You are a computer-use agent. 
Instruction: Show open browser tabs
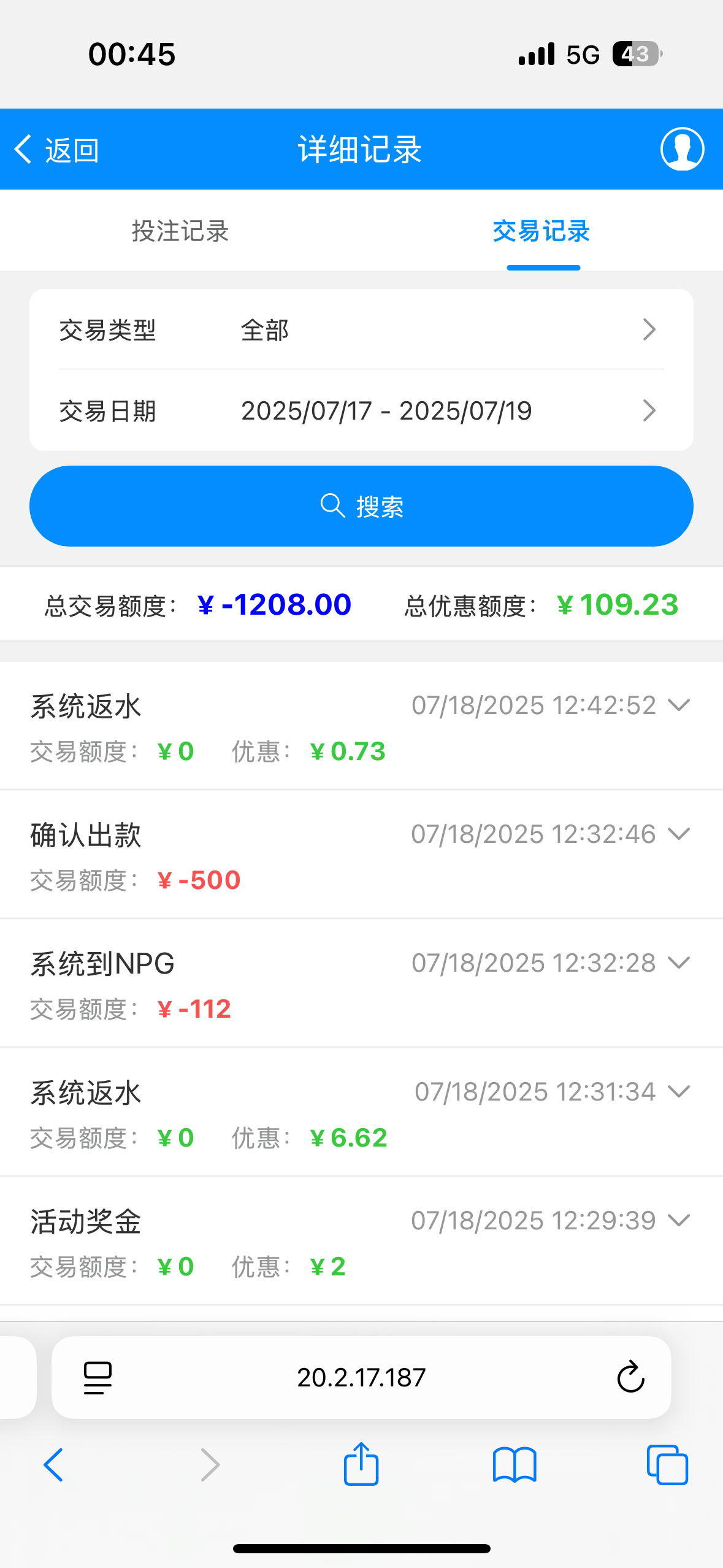667,1465
